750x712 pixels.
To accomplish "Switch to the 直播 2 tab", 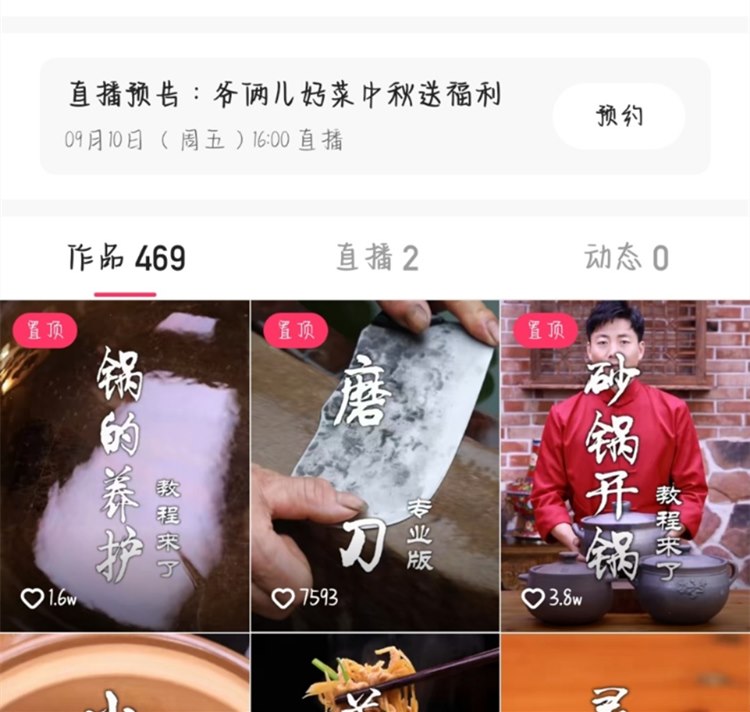I will (376, 259).
